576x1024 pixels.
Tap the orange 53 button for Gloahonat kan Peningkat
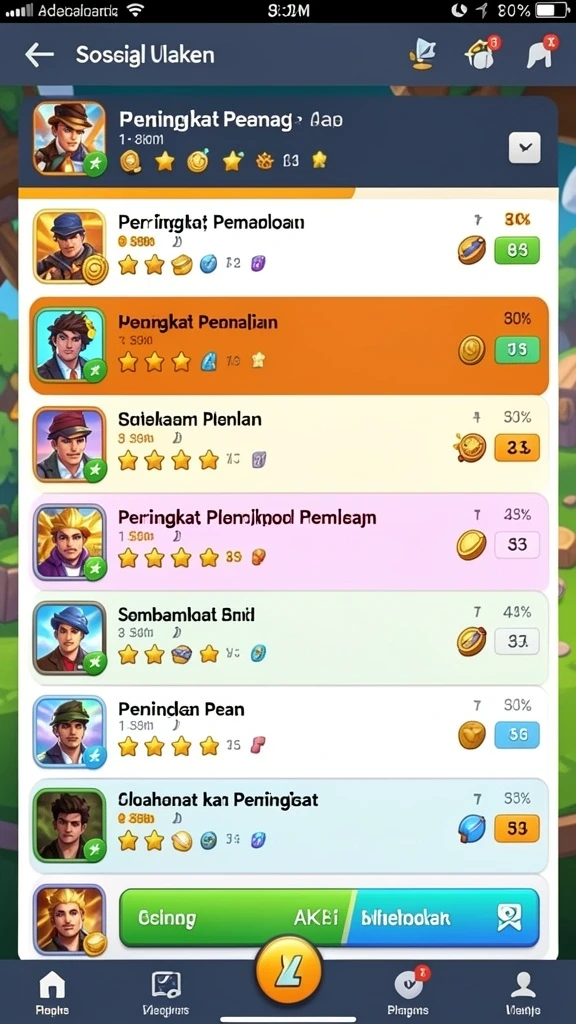tap(517, 828)
